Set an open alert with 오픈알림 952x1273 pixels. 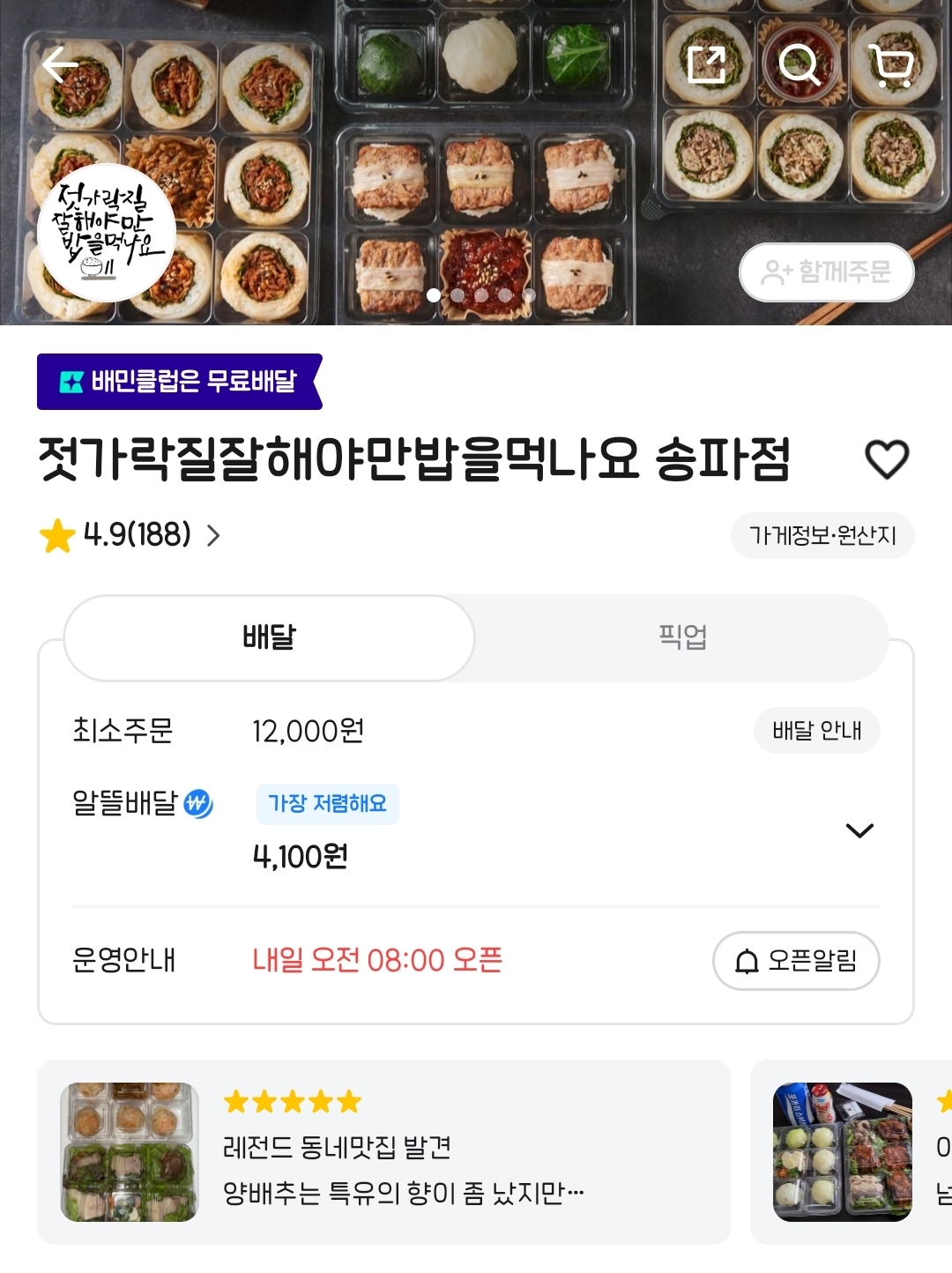click(795, 960)
